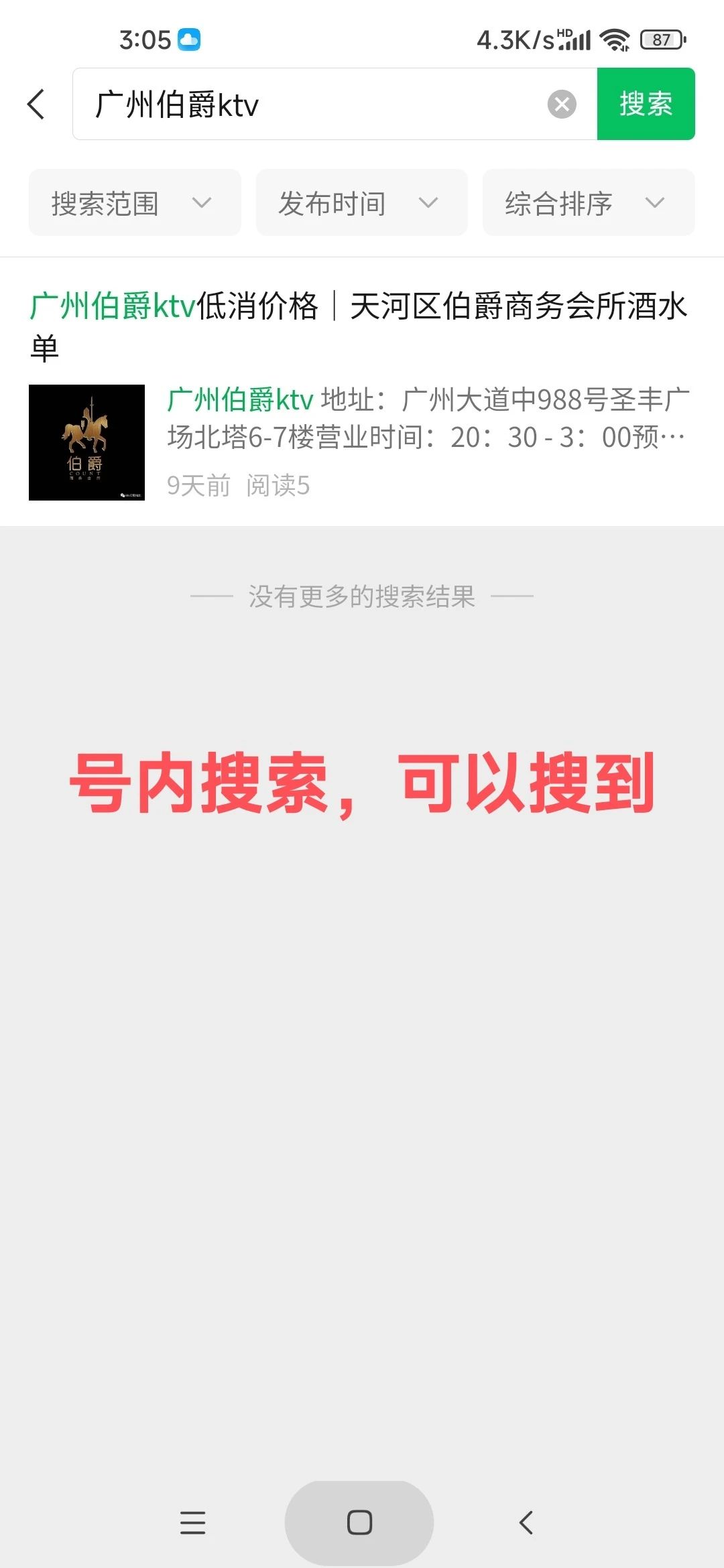
Task: Expand the 发布时间 filter dropdown
Action: [361, 202]
